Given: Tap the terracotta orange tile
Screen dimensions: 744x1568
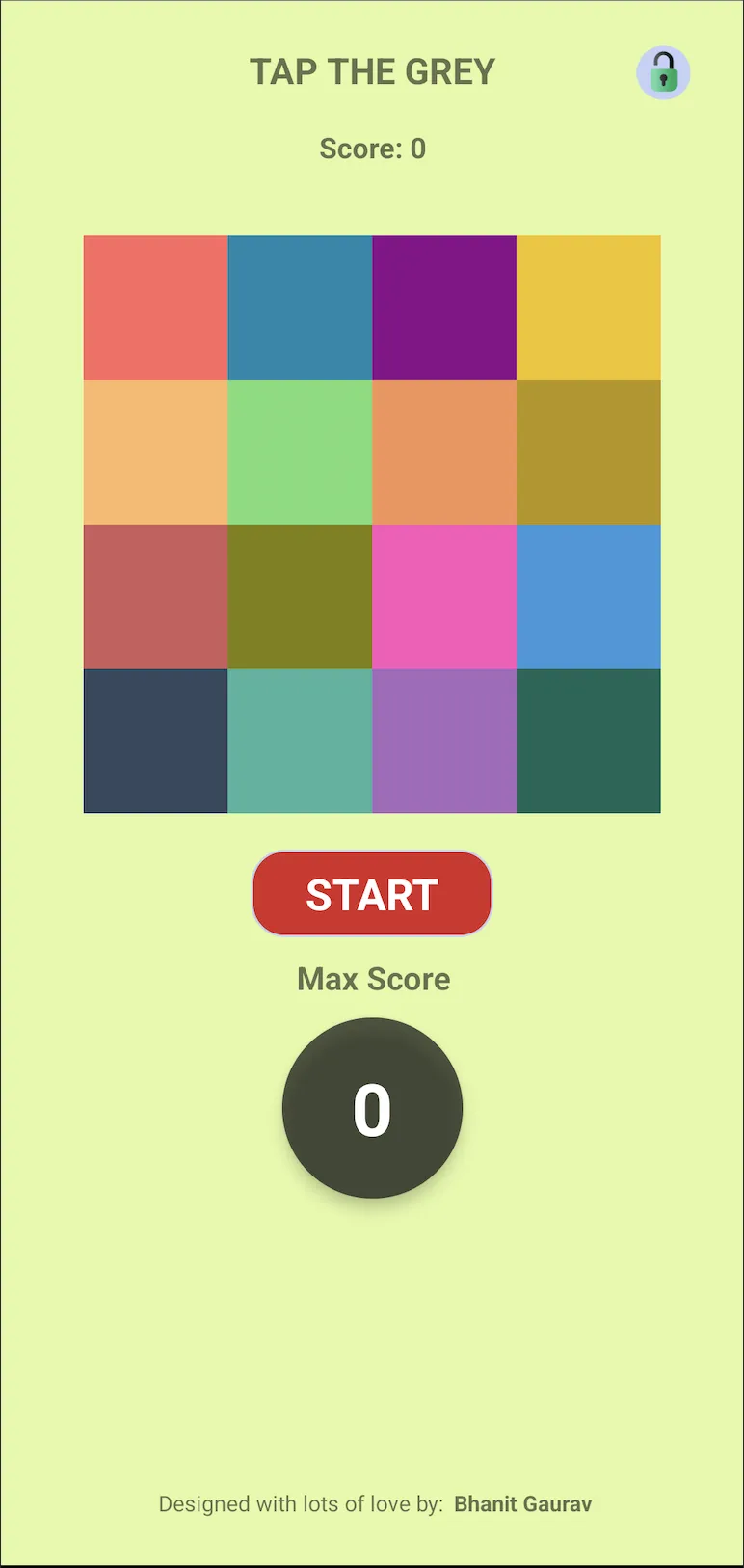Looking at the screenshot, I should (x=444, y=452).
